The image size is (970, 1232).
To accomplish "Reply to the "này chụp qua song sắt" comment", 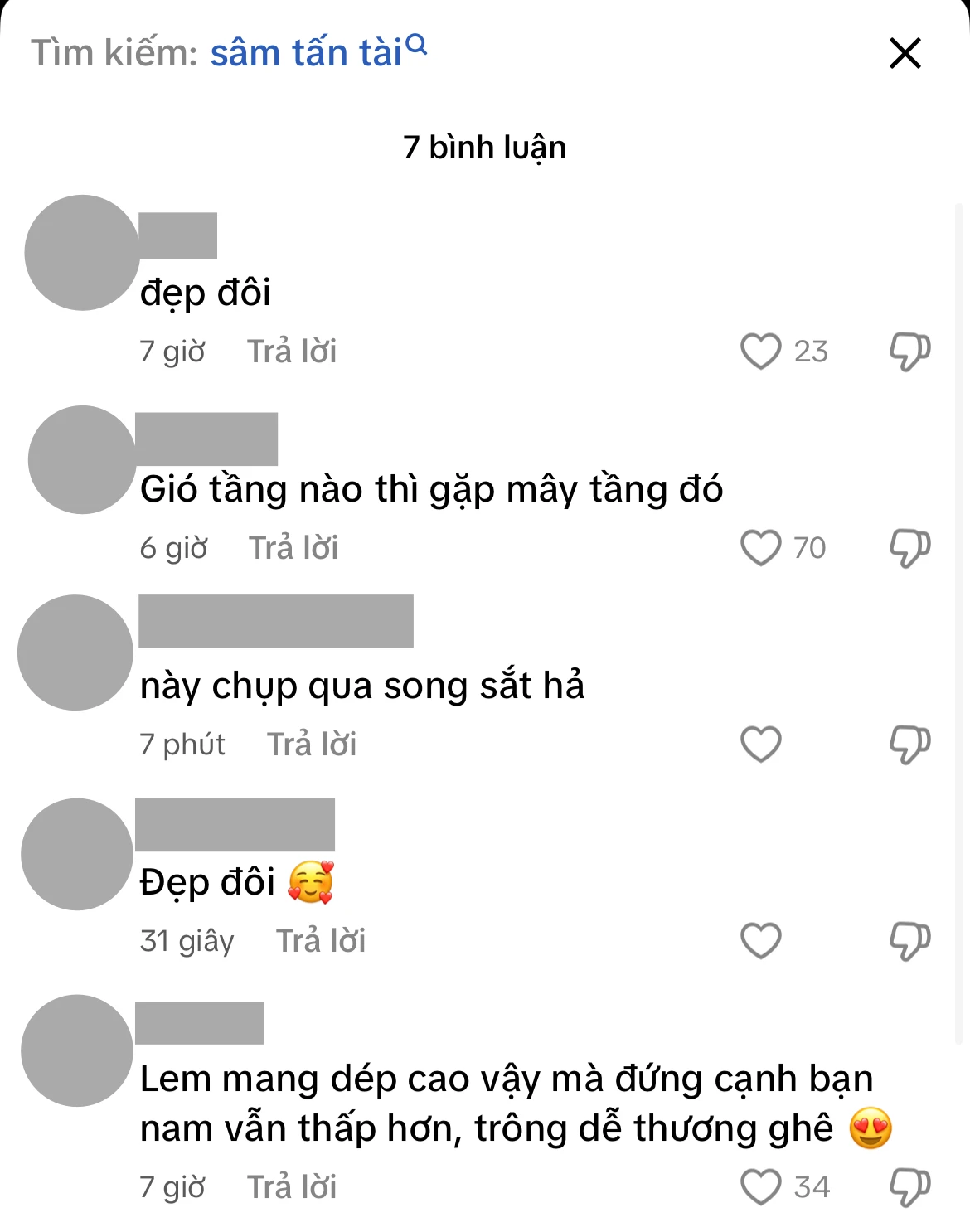I will pos(312,745).
